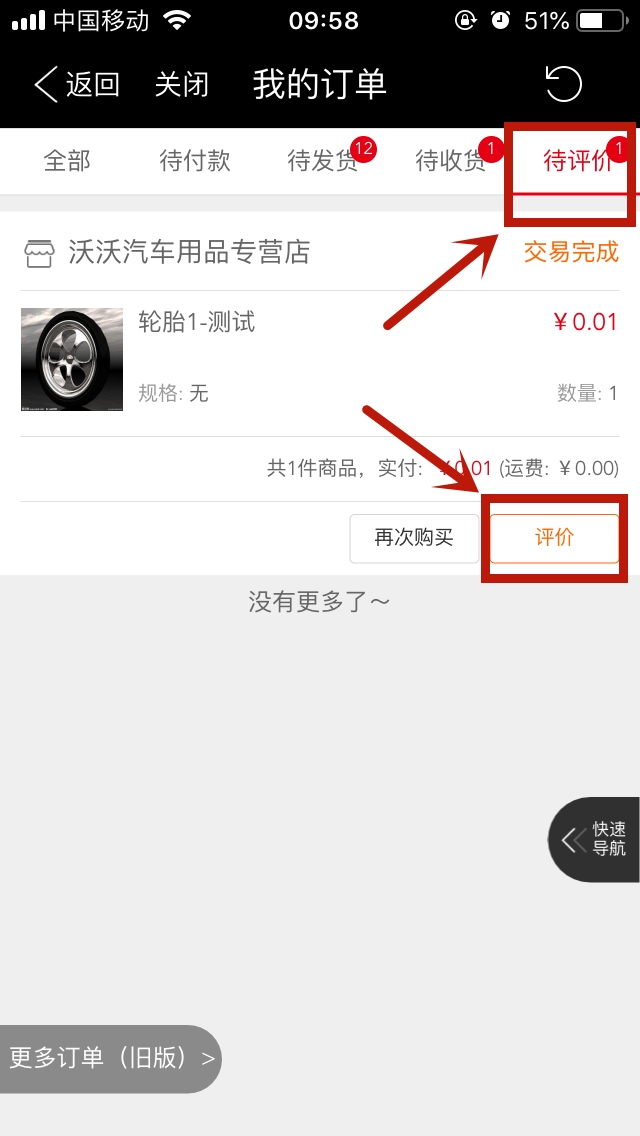
Task: Tap 评价 to review the order
Action: tap(554, 538)
